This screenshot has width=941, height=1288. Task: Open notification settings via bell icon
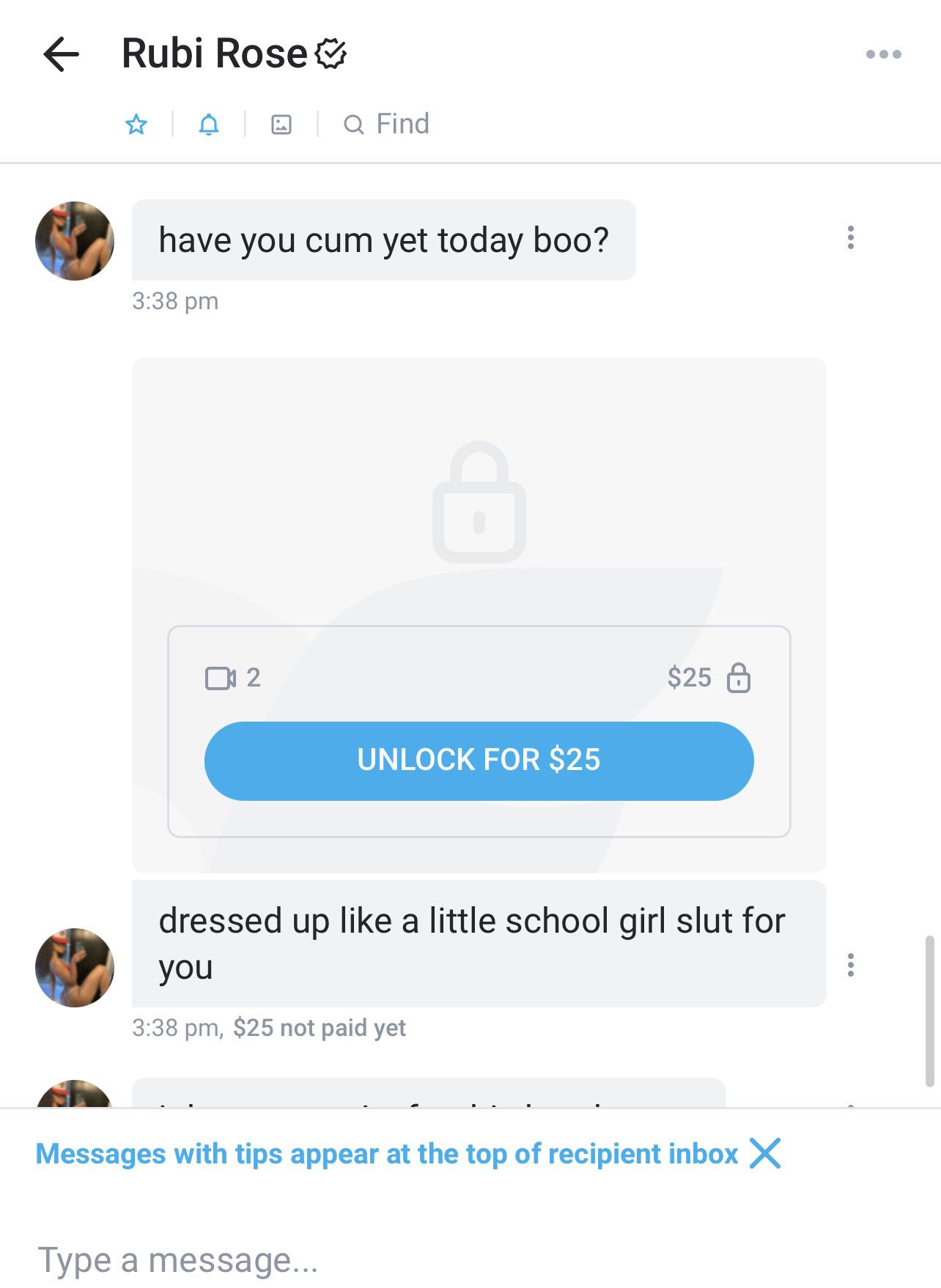(x=207, y=125)
